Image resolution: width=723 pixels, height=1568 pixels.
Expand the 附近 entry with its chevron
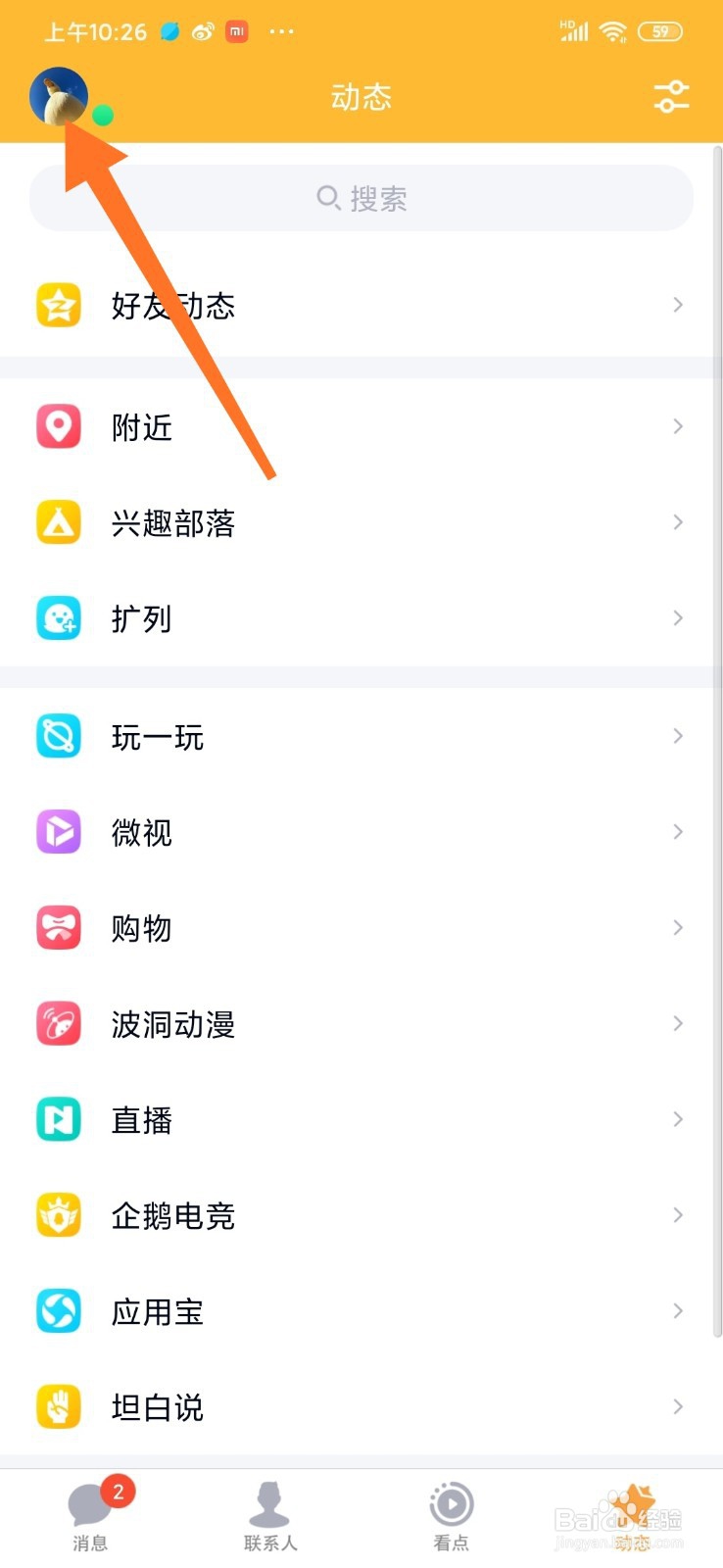[x=678, y=425]
